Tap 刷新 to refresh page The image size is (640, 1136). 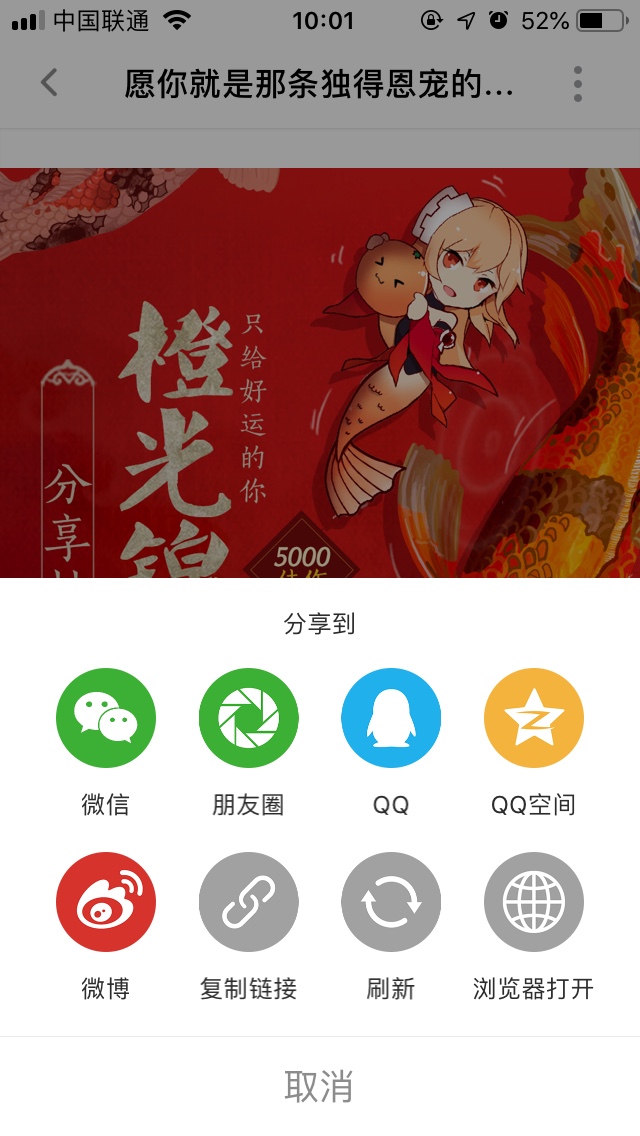[x=391, y=902]
